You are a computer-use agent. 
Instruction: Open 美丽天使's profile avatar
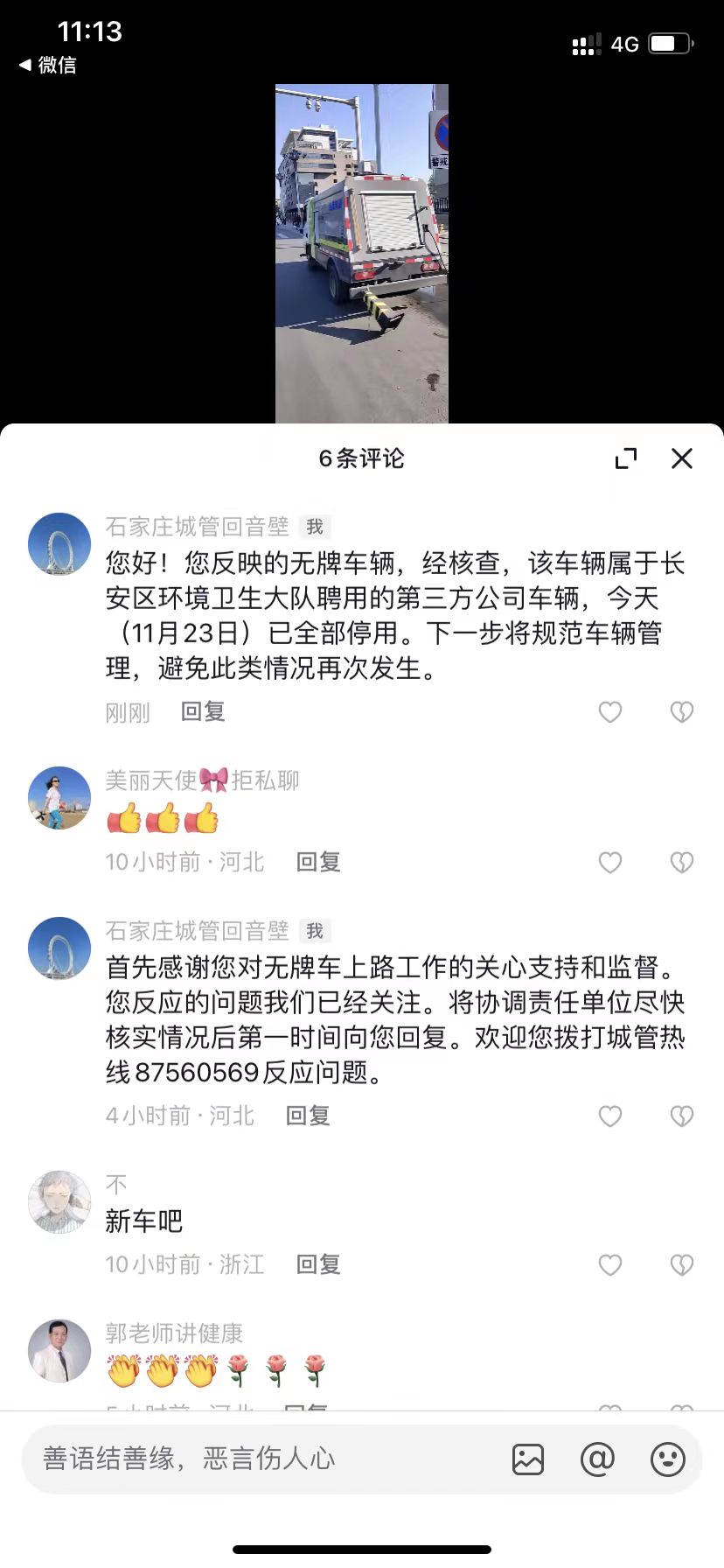pyautogui.click(x=59, y=798)
